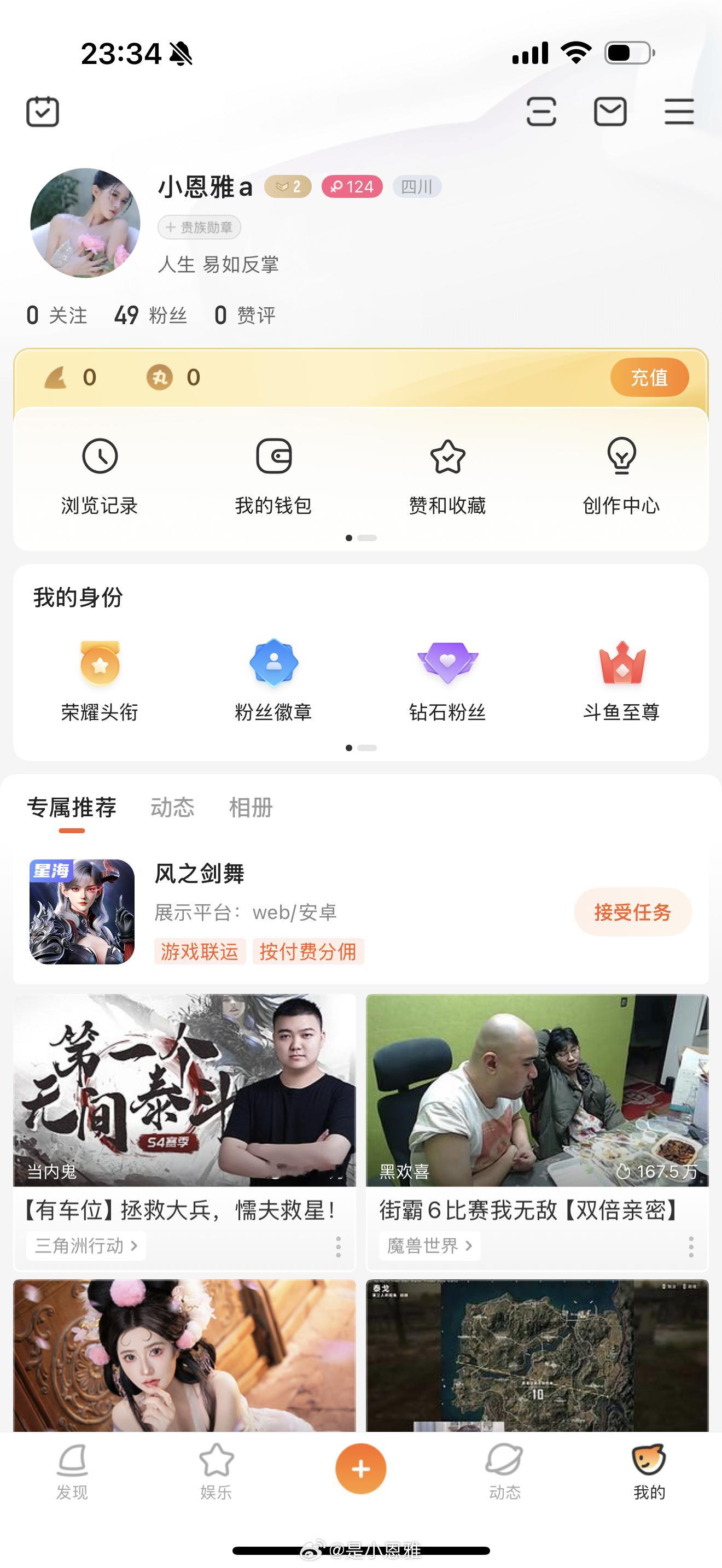Open the hamburger menu at top right

(679, 112)
